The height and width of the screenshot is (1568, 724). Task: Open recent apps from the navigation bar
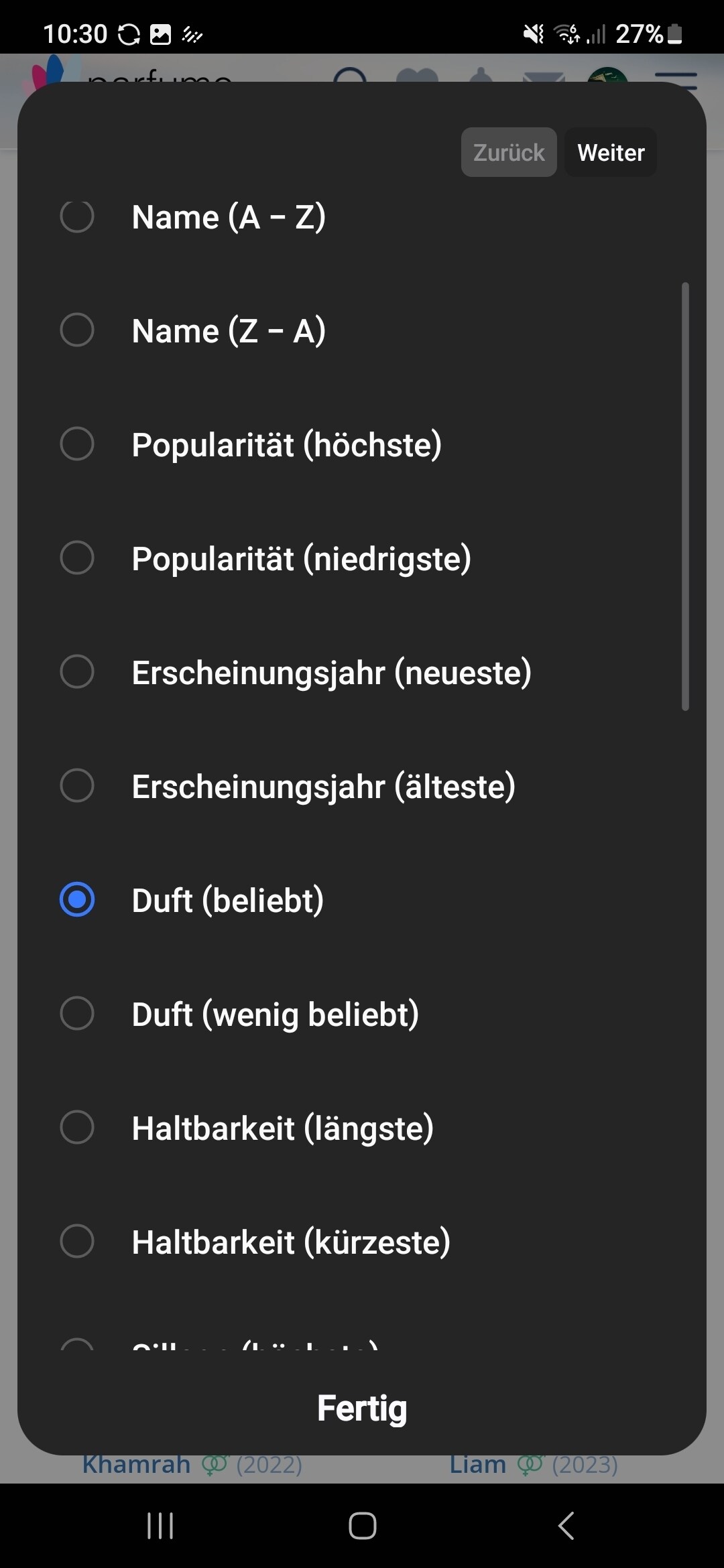click(x=160, y=1526)
